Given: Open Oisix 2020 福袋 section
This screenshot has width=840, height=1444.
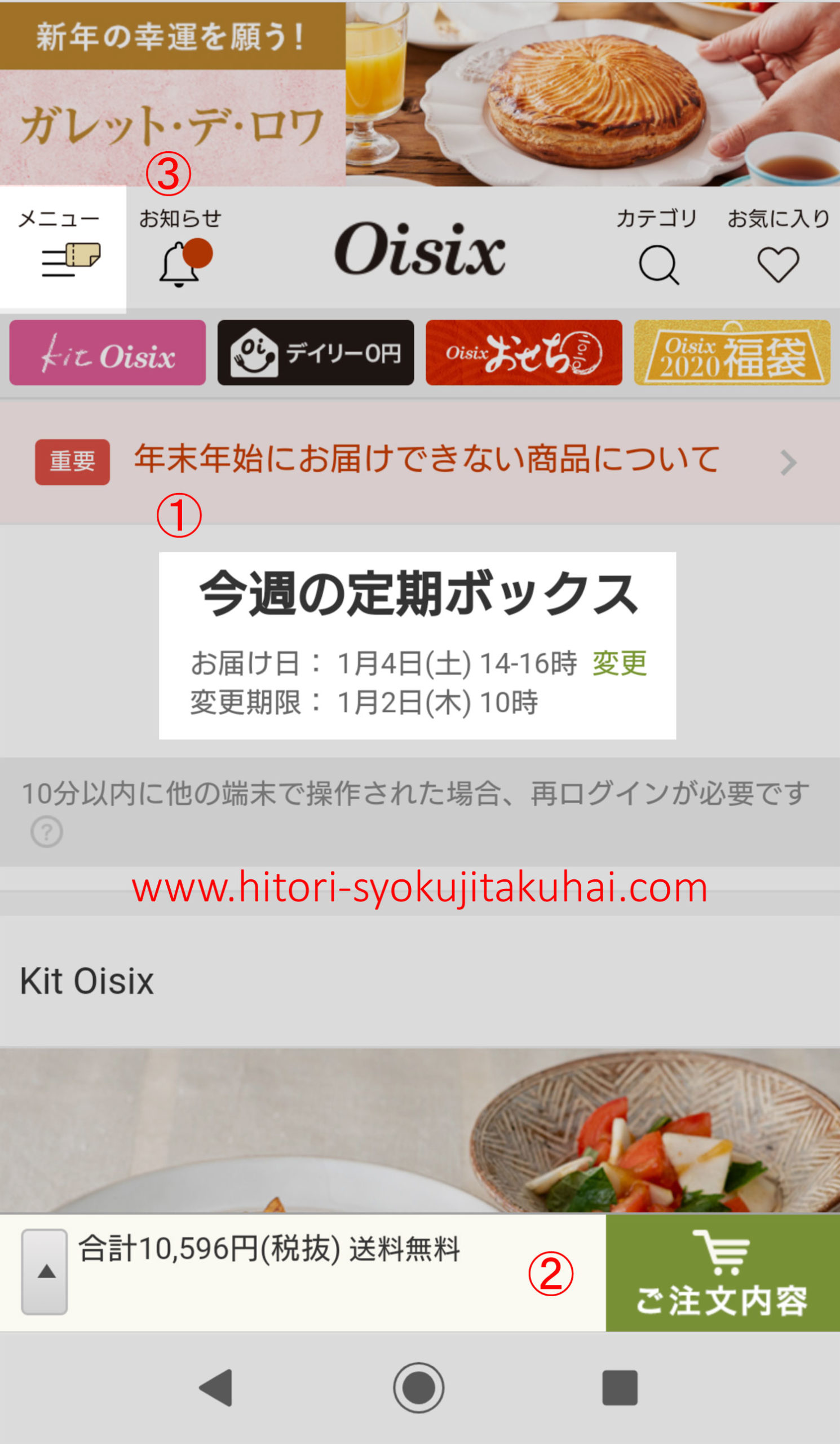Looking at the screenshot, I should pyautogui.click(x=732, y=353).
